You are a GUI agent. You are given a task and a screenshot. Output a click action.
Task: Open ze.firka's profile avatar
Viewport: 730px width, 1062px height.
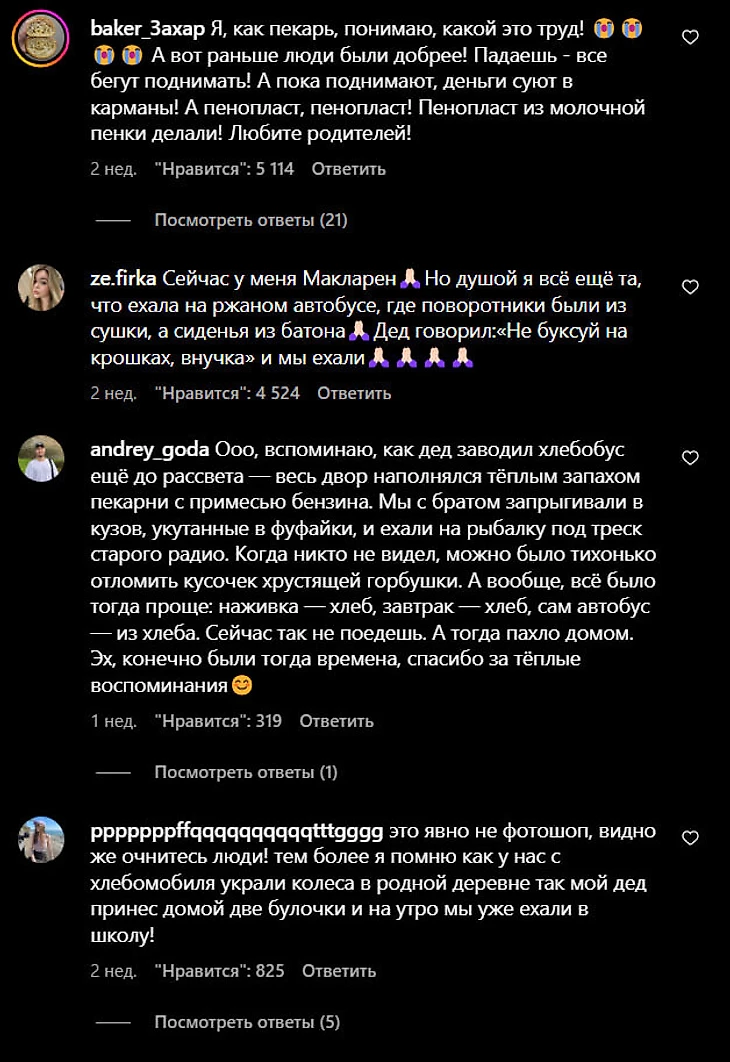click(41, 288)
